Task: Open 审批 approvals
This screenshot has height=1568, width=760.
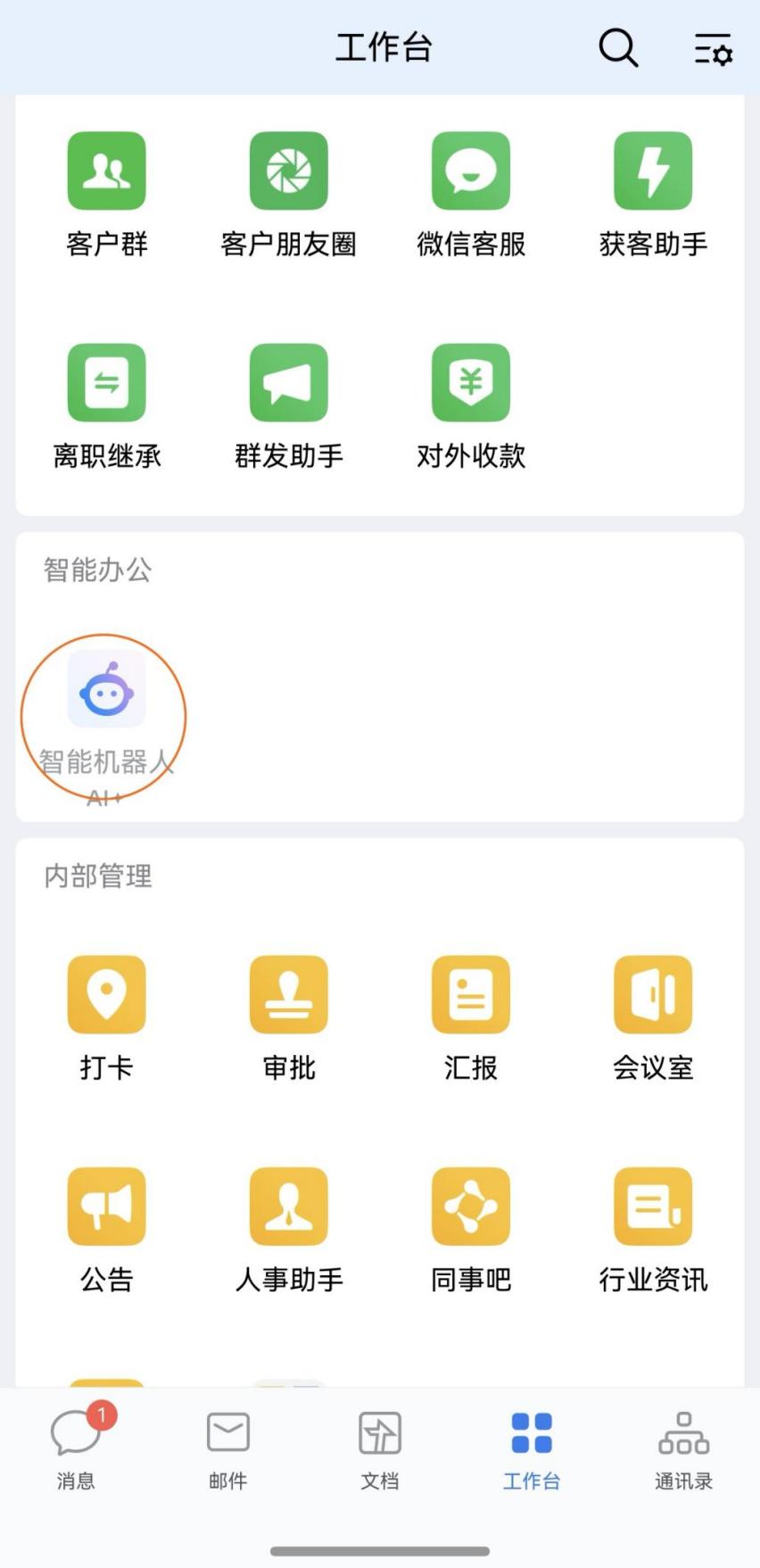Action: (289, 995)
